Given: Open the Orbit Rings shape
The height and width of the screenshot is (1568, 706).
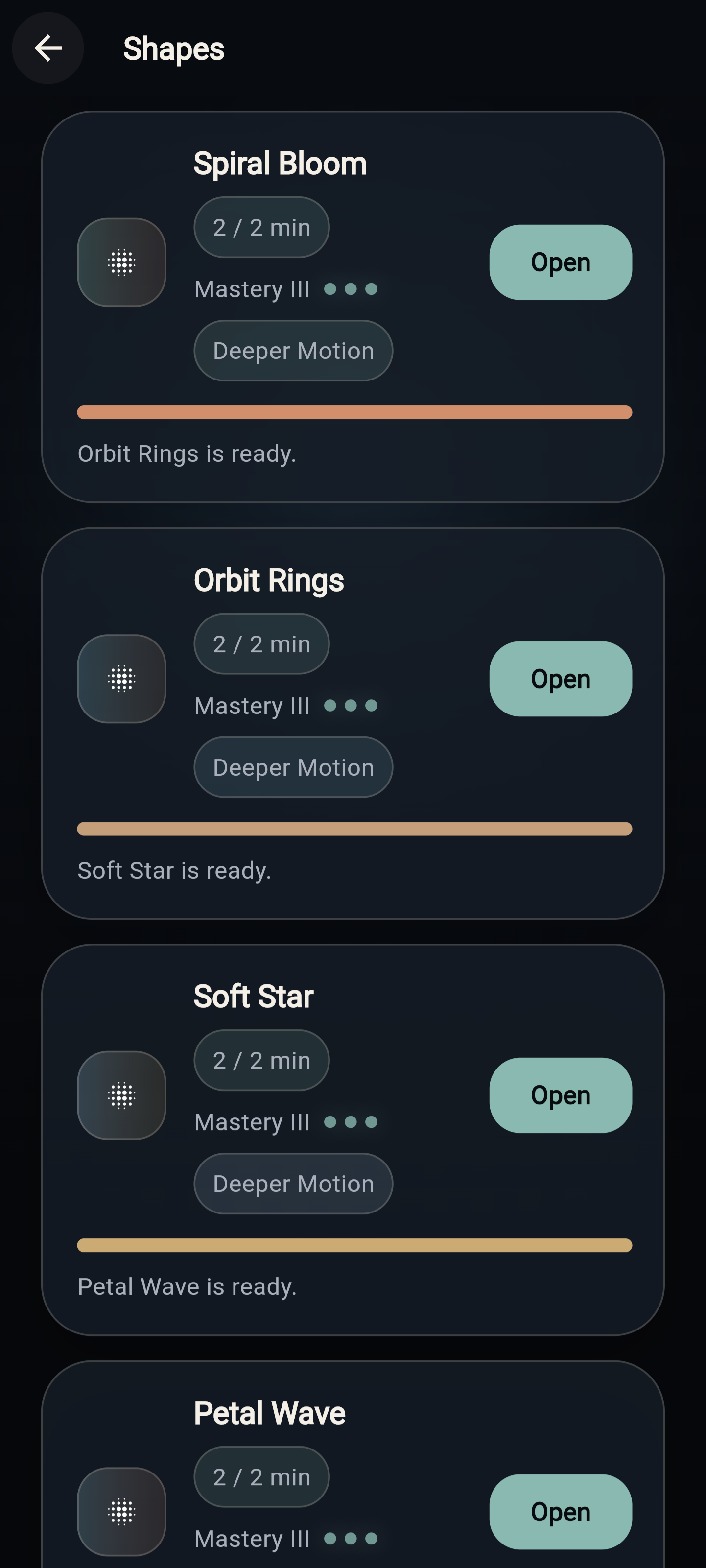Looking at the screenshot, I should (x=560, y=679).
